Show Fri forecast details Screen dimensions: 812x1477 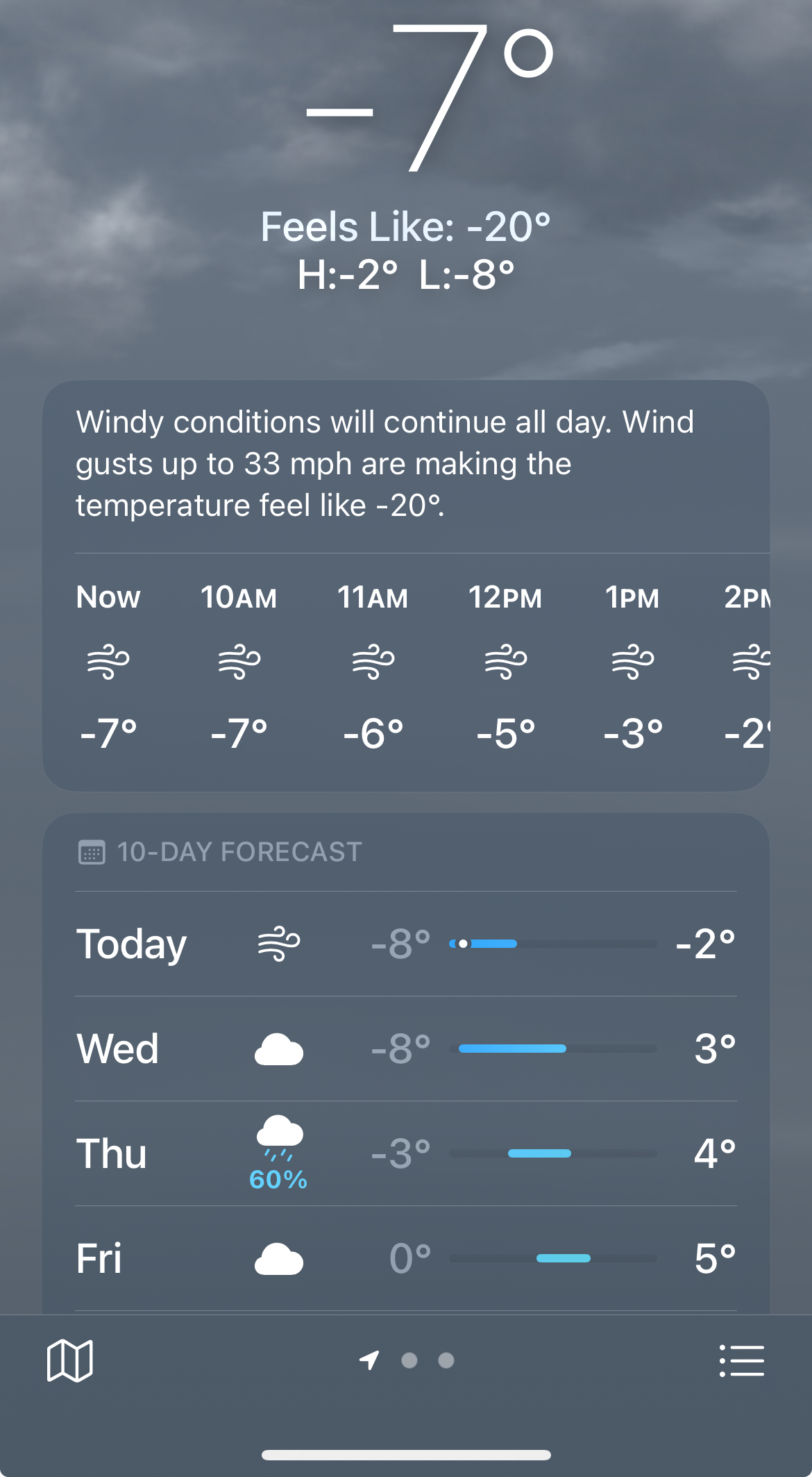[x=405, y=1258]
